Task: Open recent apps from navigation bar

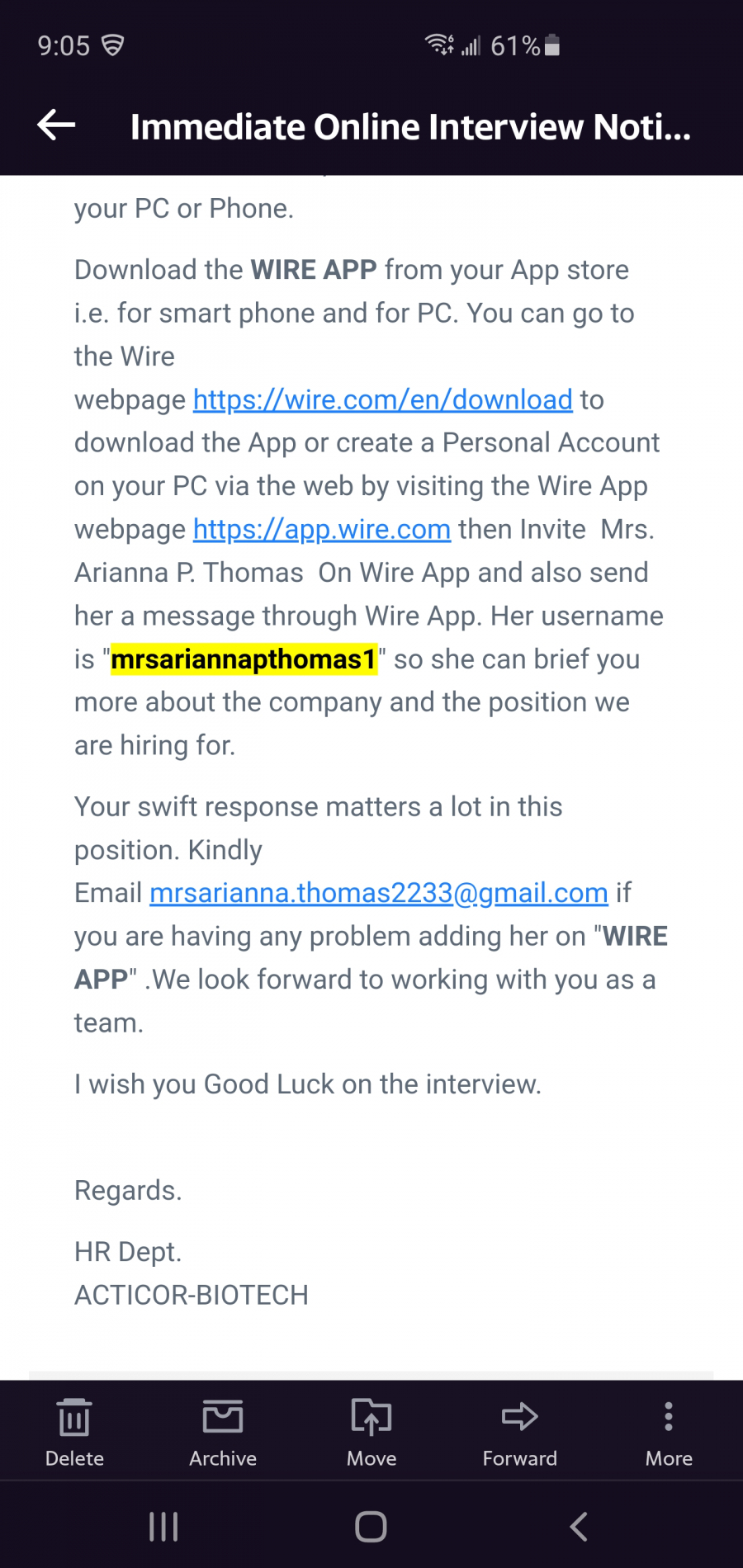Action: pyautogui.click(x=163, y=1527)
